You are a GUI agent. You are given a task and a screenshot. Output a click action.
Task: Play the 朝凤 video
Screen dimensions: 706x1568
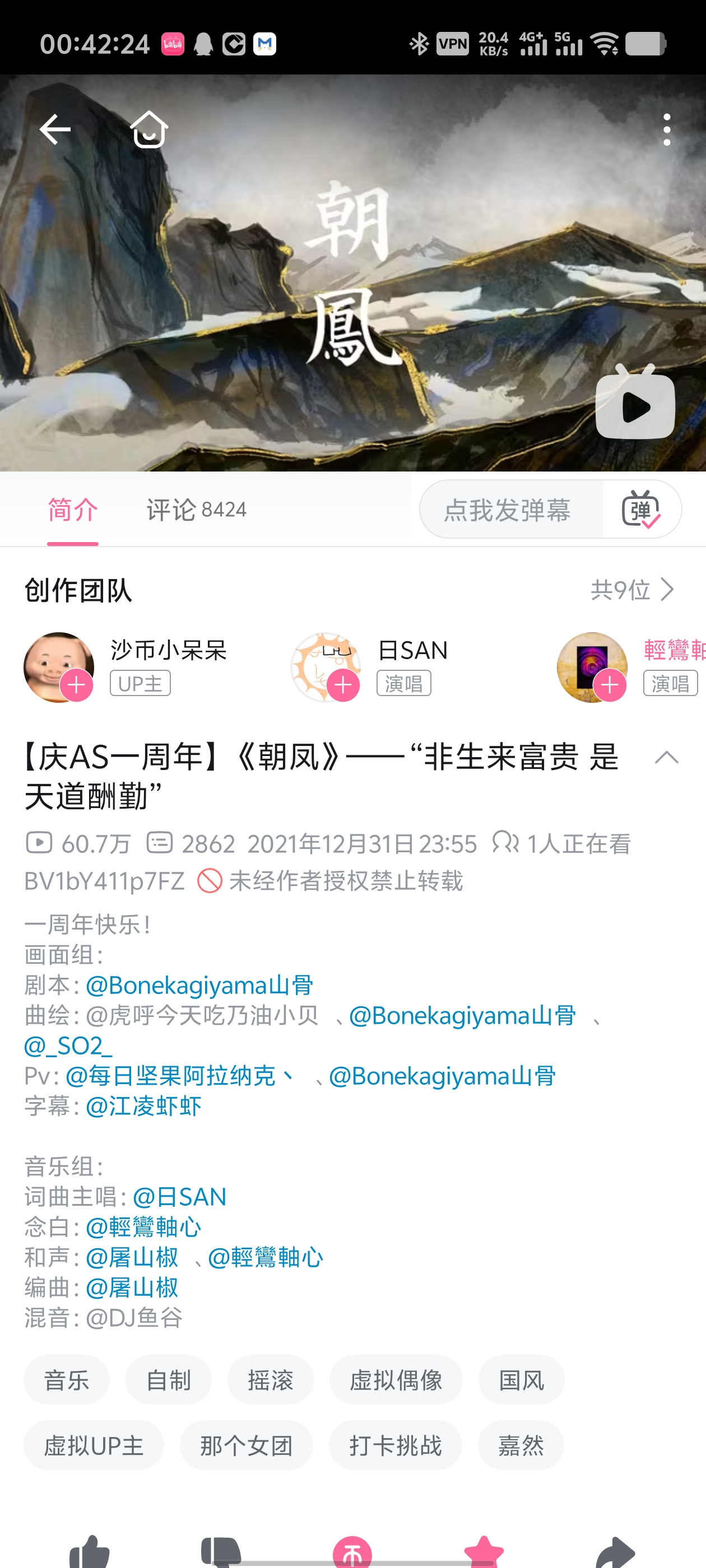coord(635,405)
